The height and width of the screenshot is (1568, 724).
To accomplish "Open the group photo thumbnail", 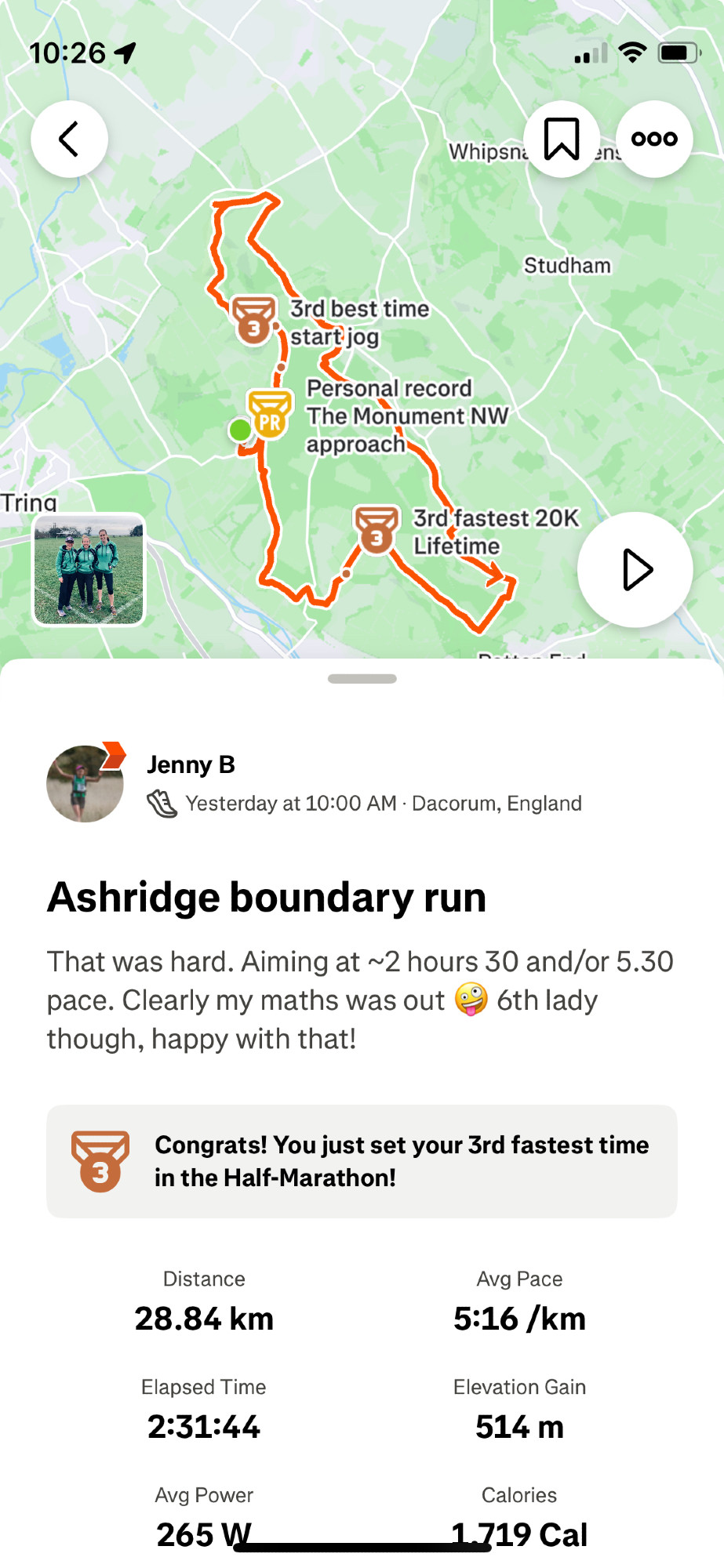I will pyautogui.click(x=89, y=569).
